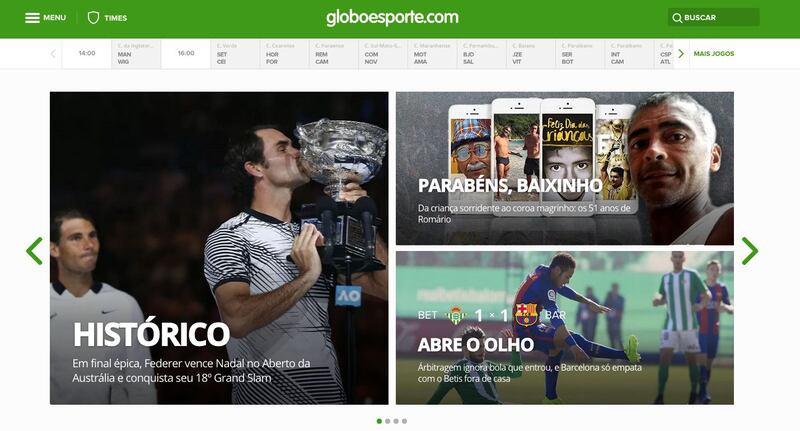This screenshot has width=800, height=431.
Task: Open the SET vs CEI match
Action: 233,54
